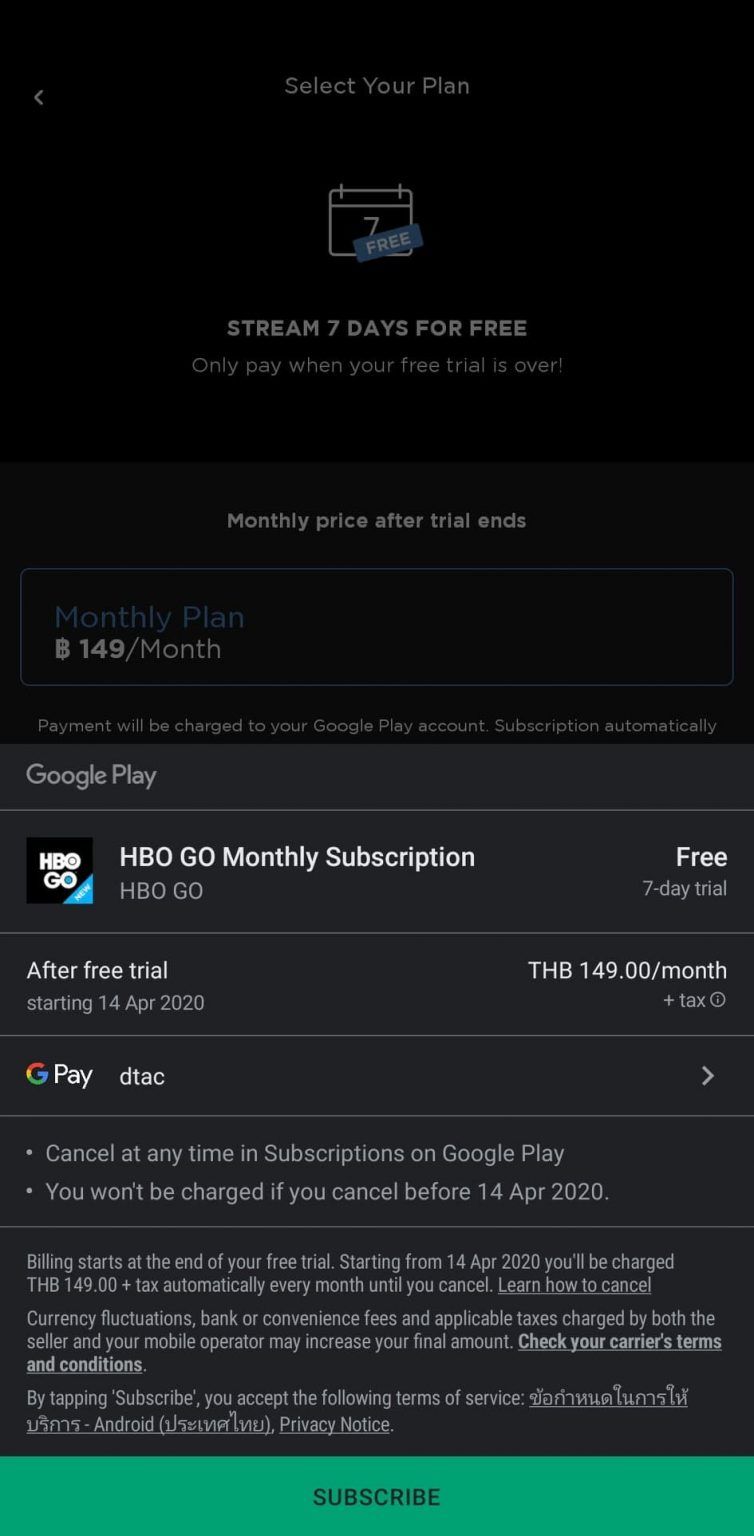Open Monthly price after trial ends header
Viewport: 754px width, 1536px height.
click(376, 520)
